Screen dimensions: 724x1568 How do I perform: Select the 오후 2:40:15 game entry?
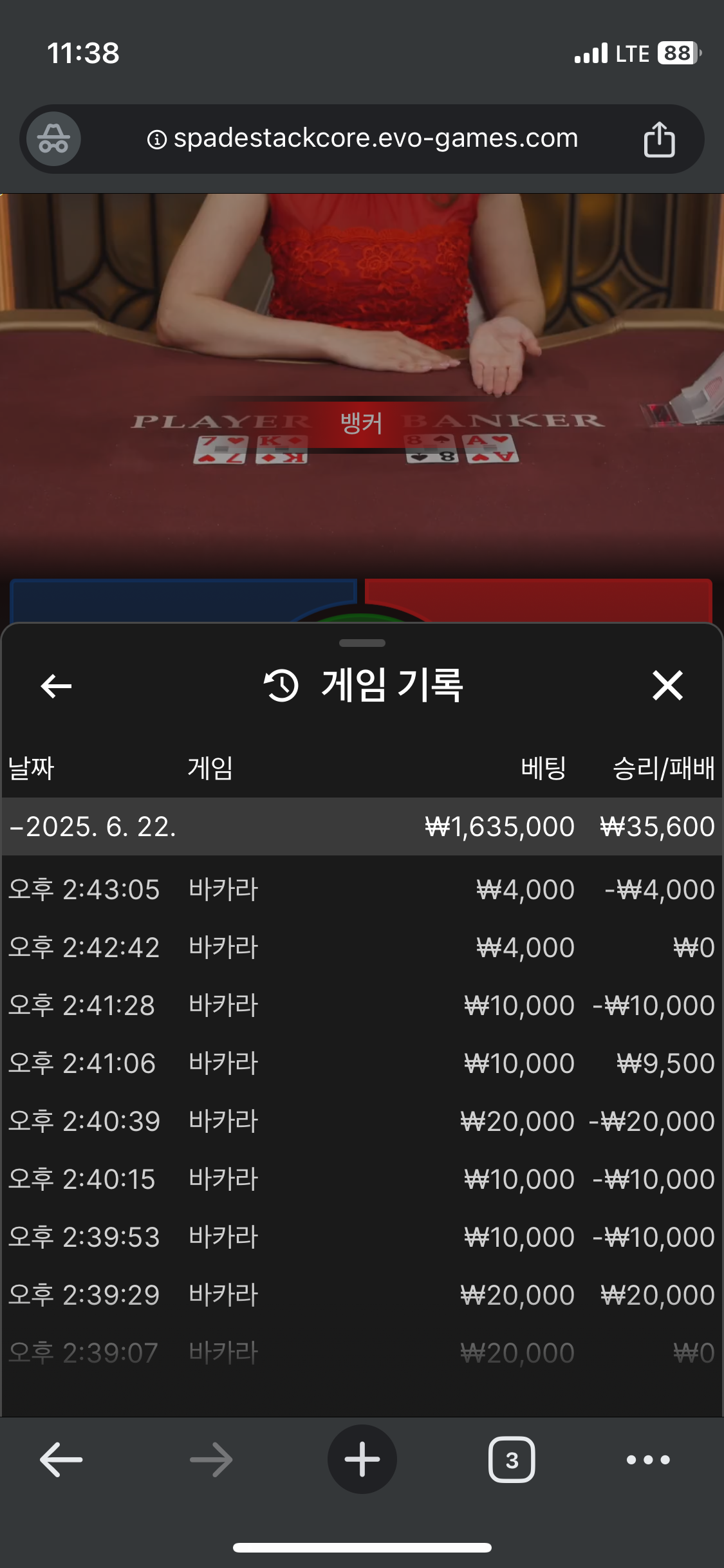point(362,1179)
